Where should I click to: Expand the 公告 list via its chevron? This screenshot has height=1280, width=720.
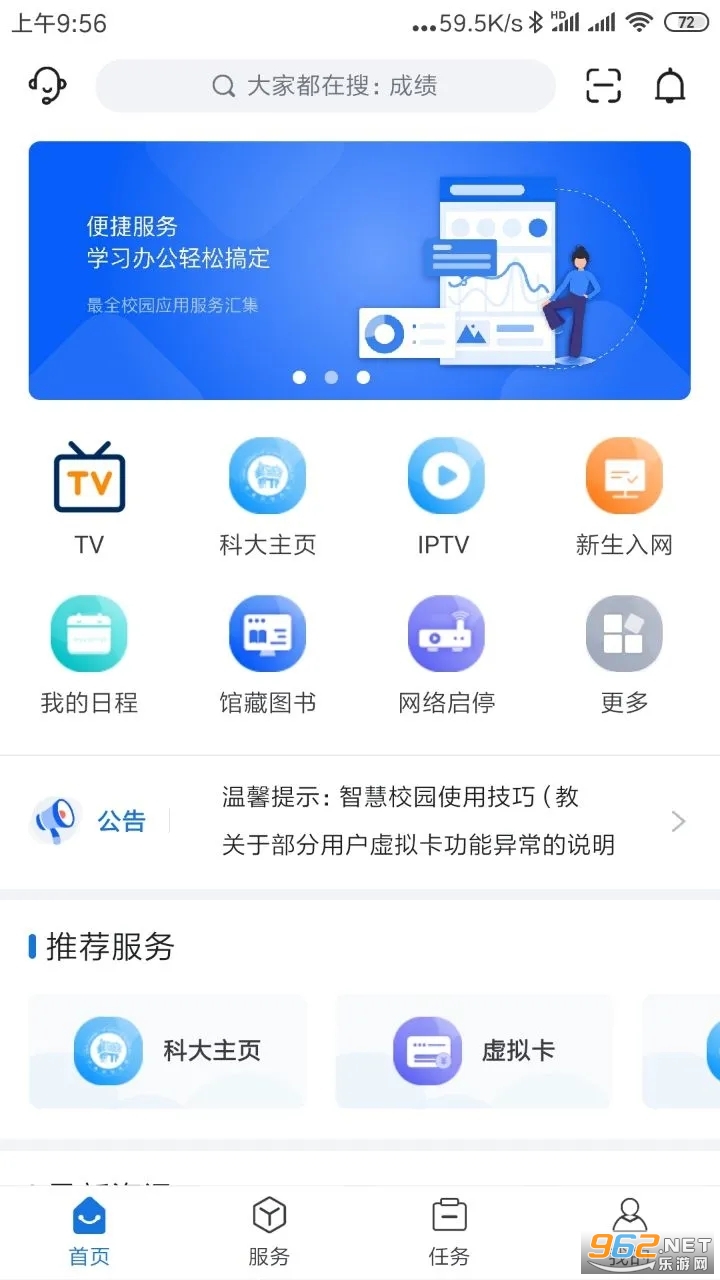pos(679,822)
